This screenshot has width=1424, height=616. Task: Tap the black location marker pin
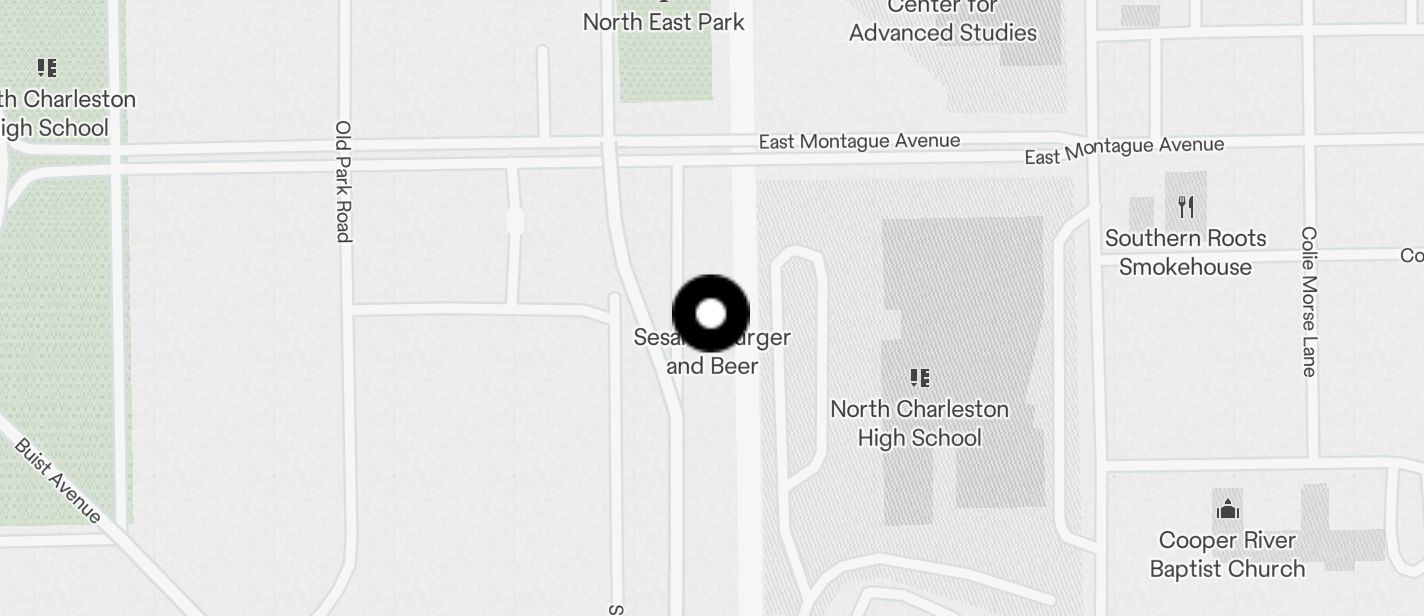pos(711,314)
